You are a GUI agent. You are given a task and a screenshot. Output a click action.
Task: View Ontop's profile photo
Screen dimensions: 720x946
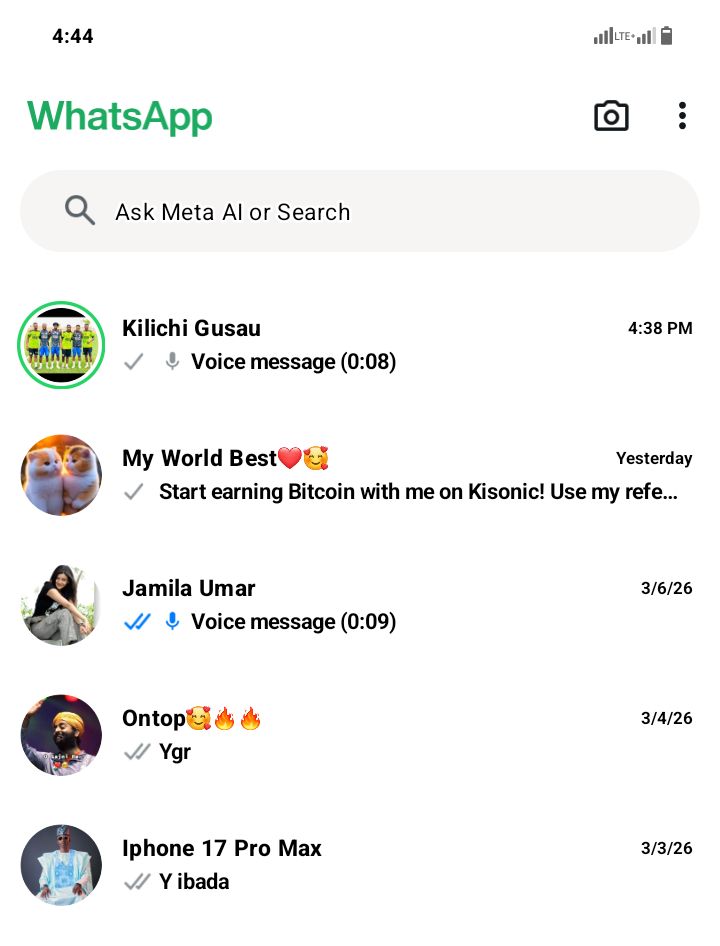click(x=61, y=735)
